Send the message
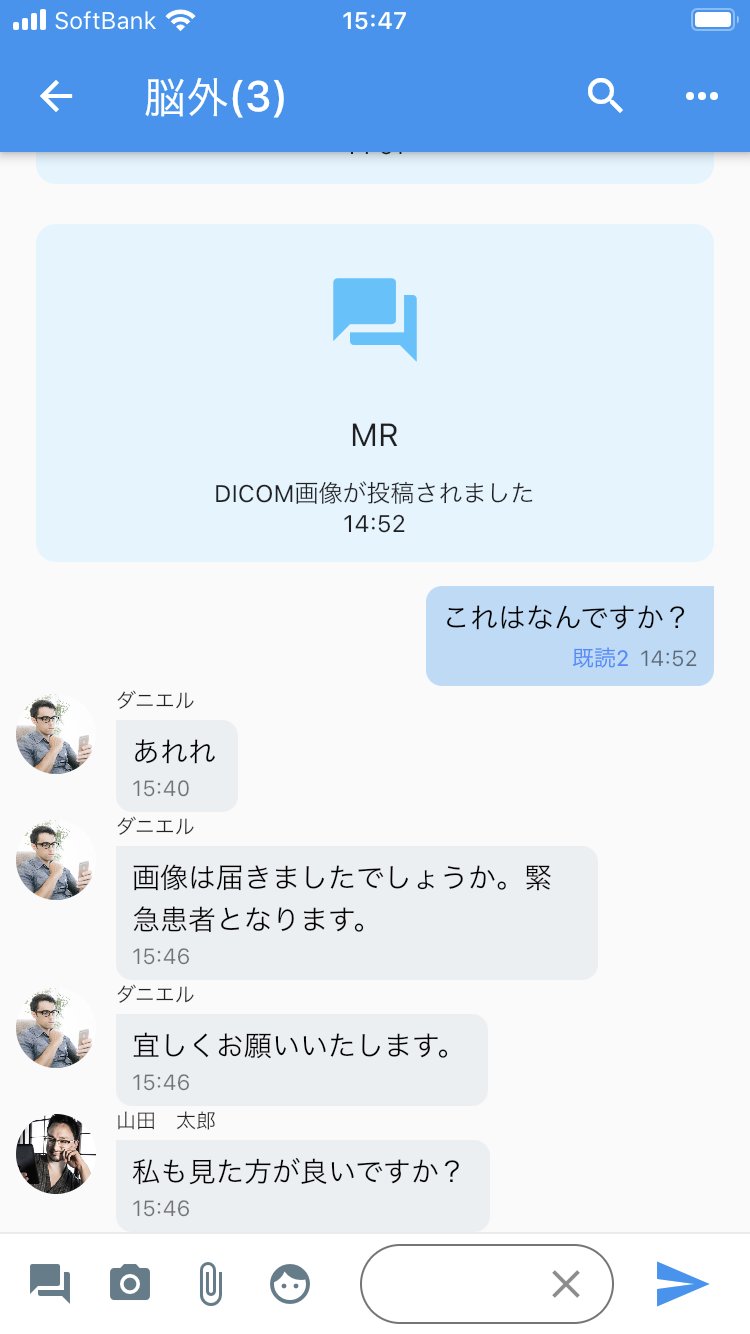This screenshot has height=1334, width=750. [x=682, y=1283]
